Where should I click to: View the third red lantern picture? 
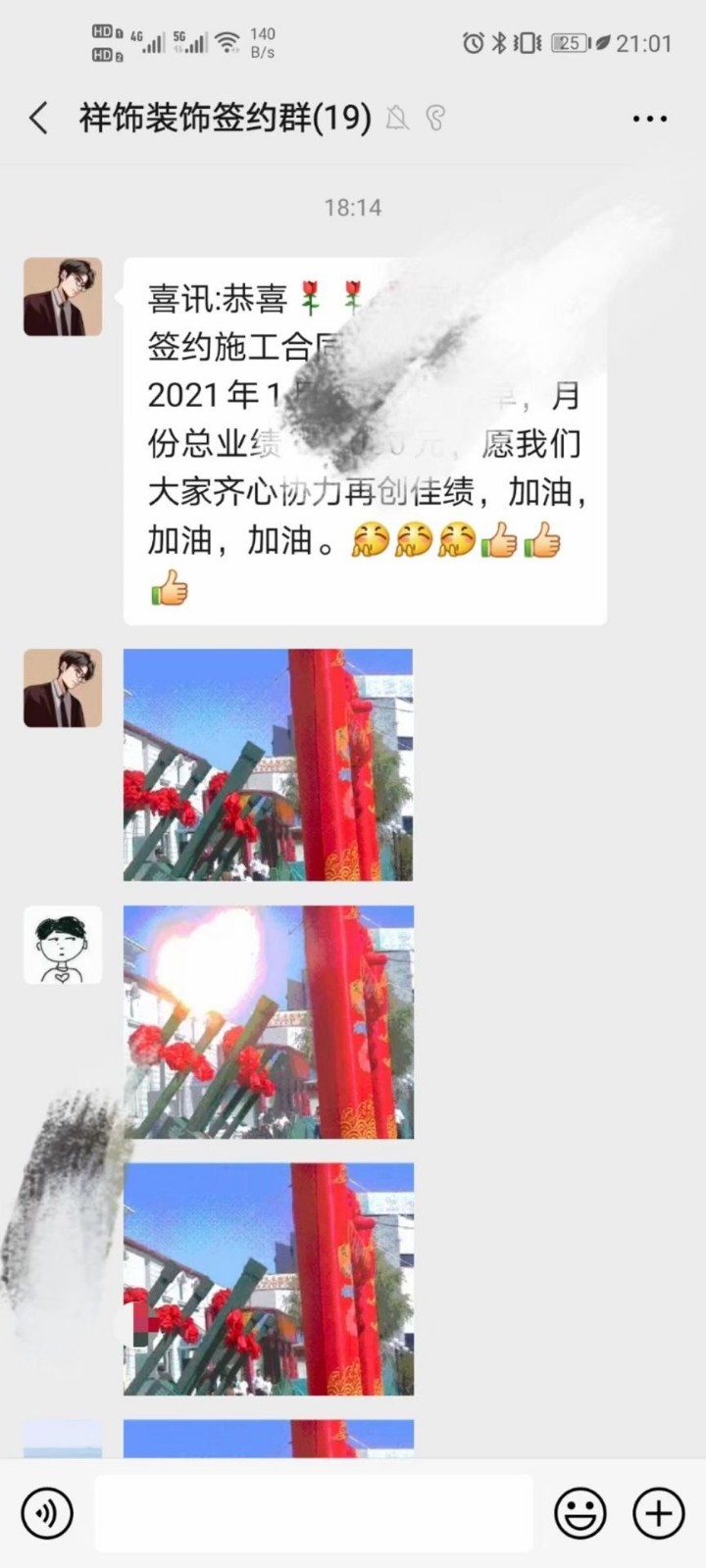(268, 1278)
